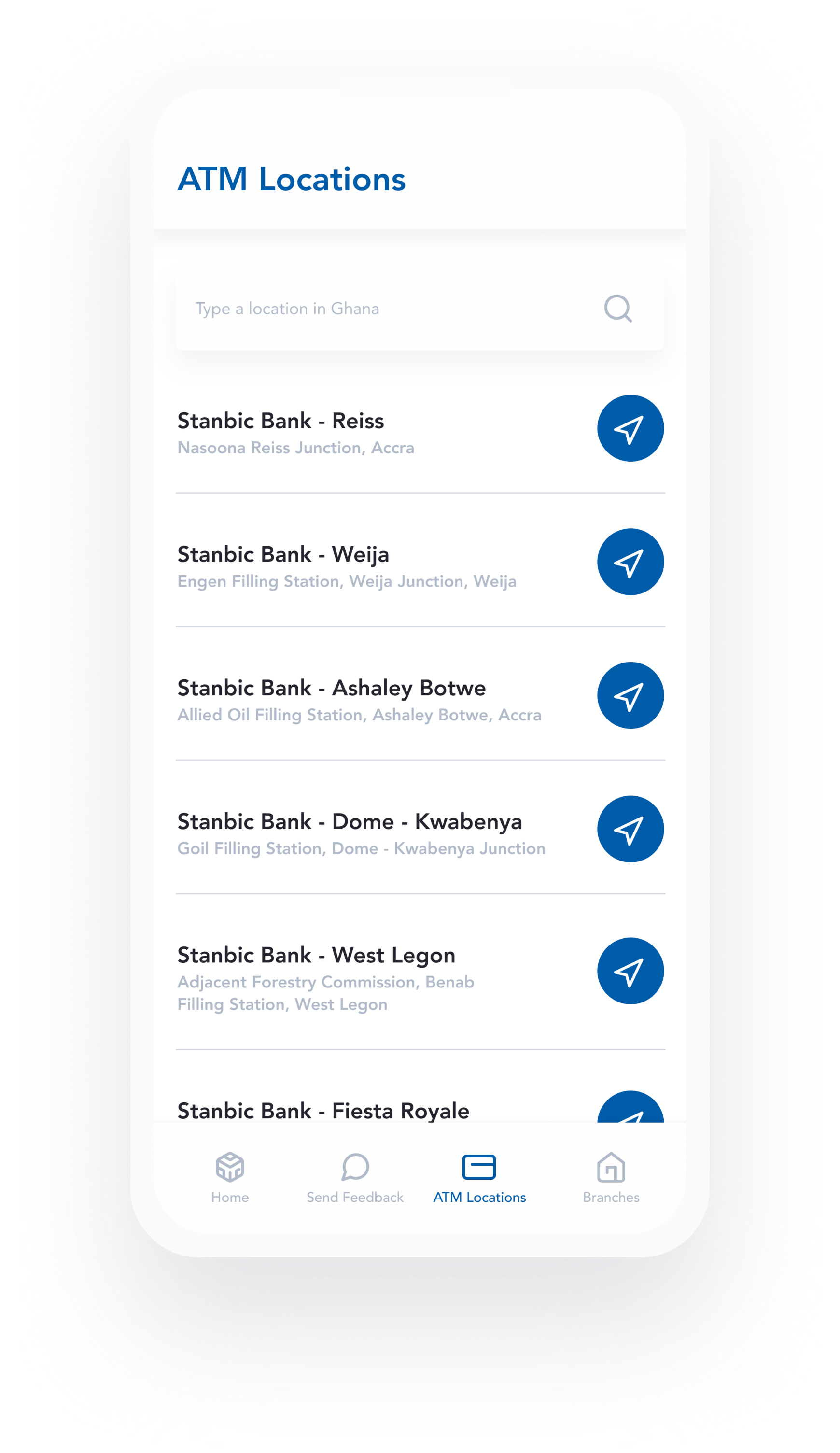
Task: Tap the search magnifier icon
Action: pos(617,309)
